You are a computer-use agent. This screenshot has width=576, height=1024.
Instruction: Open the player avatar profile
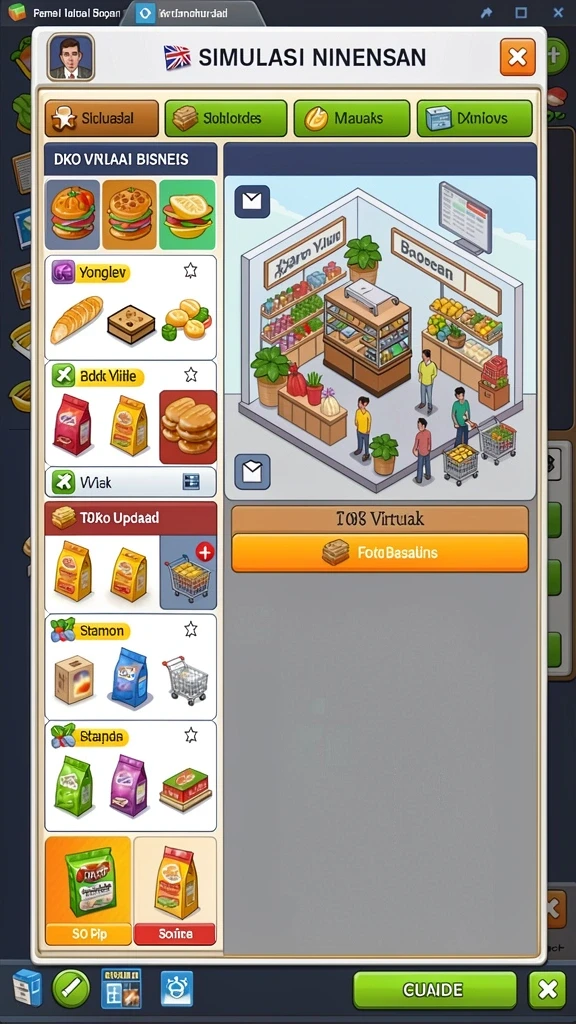[x=71, y=57]
